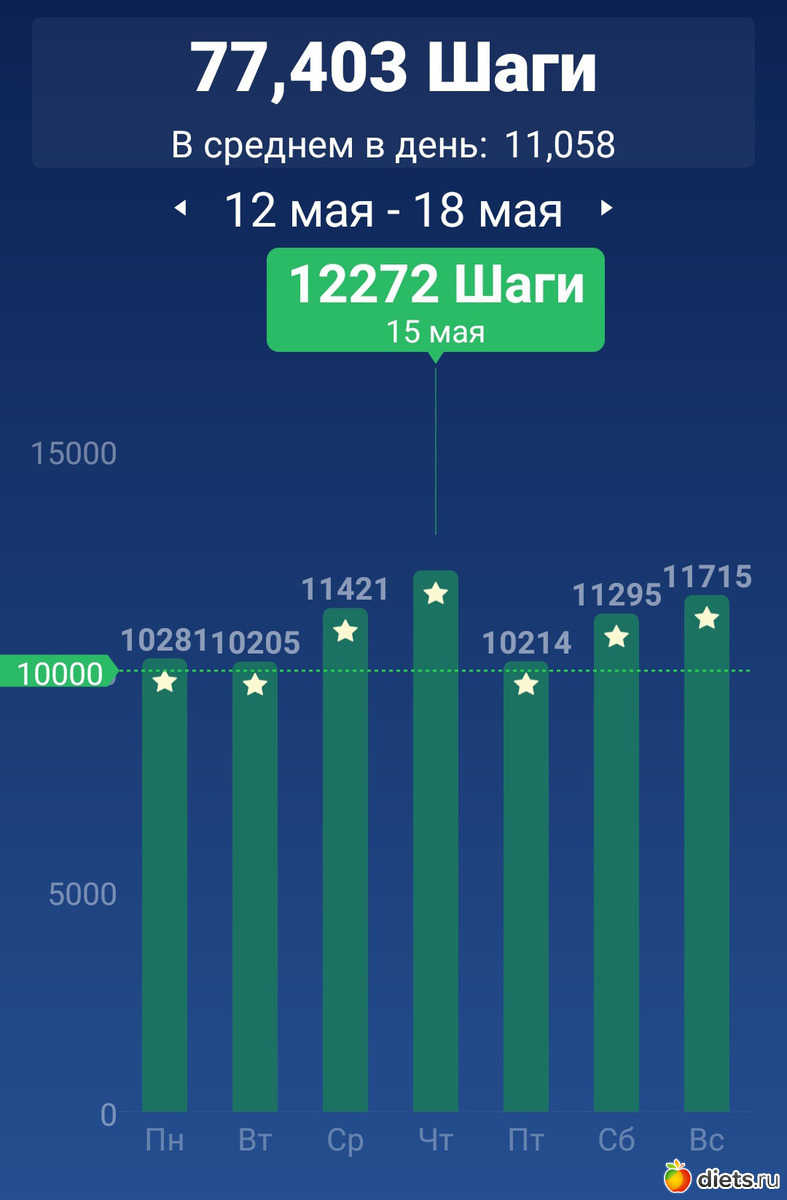Choose the Вс bar with 11715 steps
The height and width of the screenshot is (1200, 787).
[x=706, y=855]
